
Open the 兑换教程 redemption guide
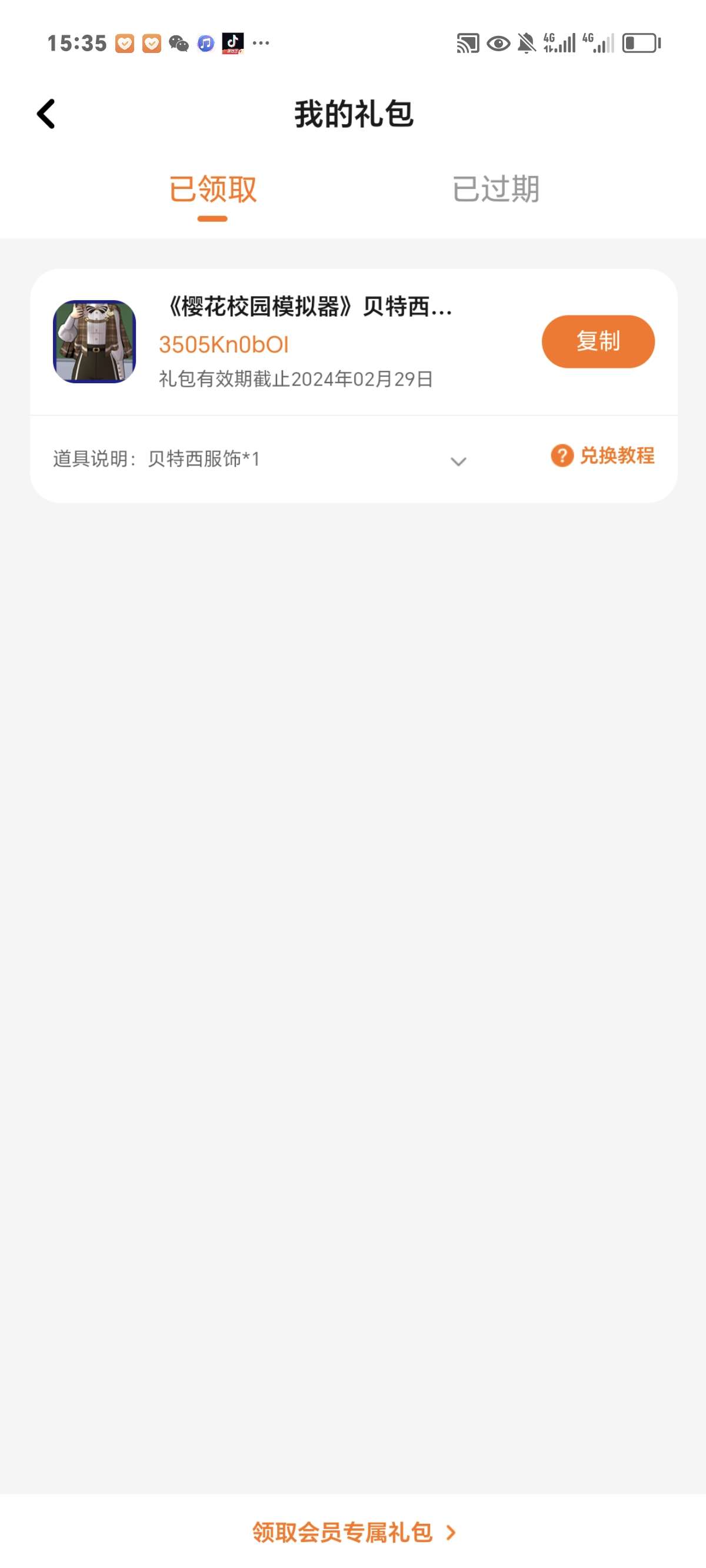(x=602, y=456)
